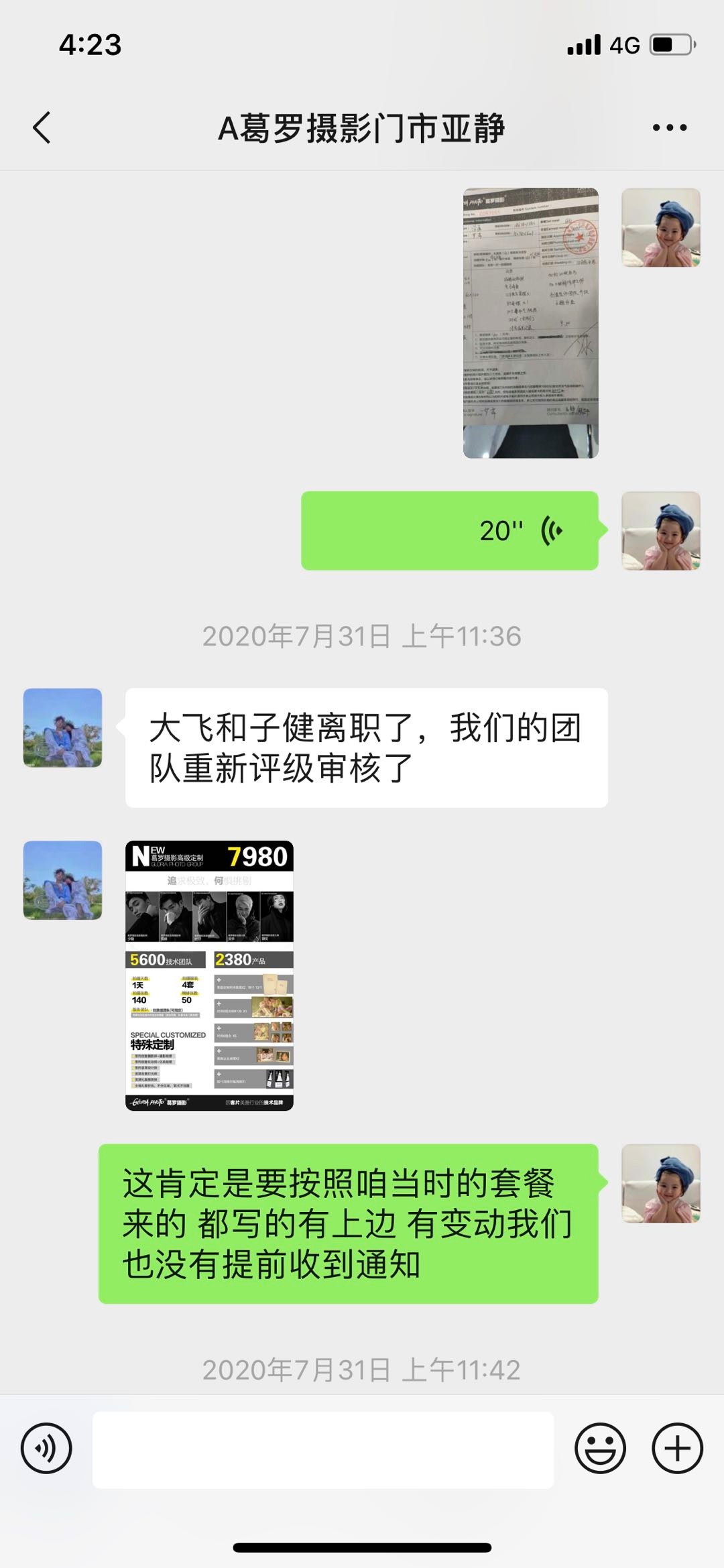Viewport: 724px width, 1568px height.
Task: Open the three-dot chat options menu
Action: (670, 127)
